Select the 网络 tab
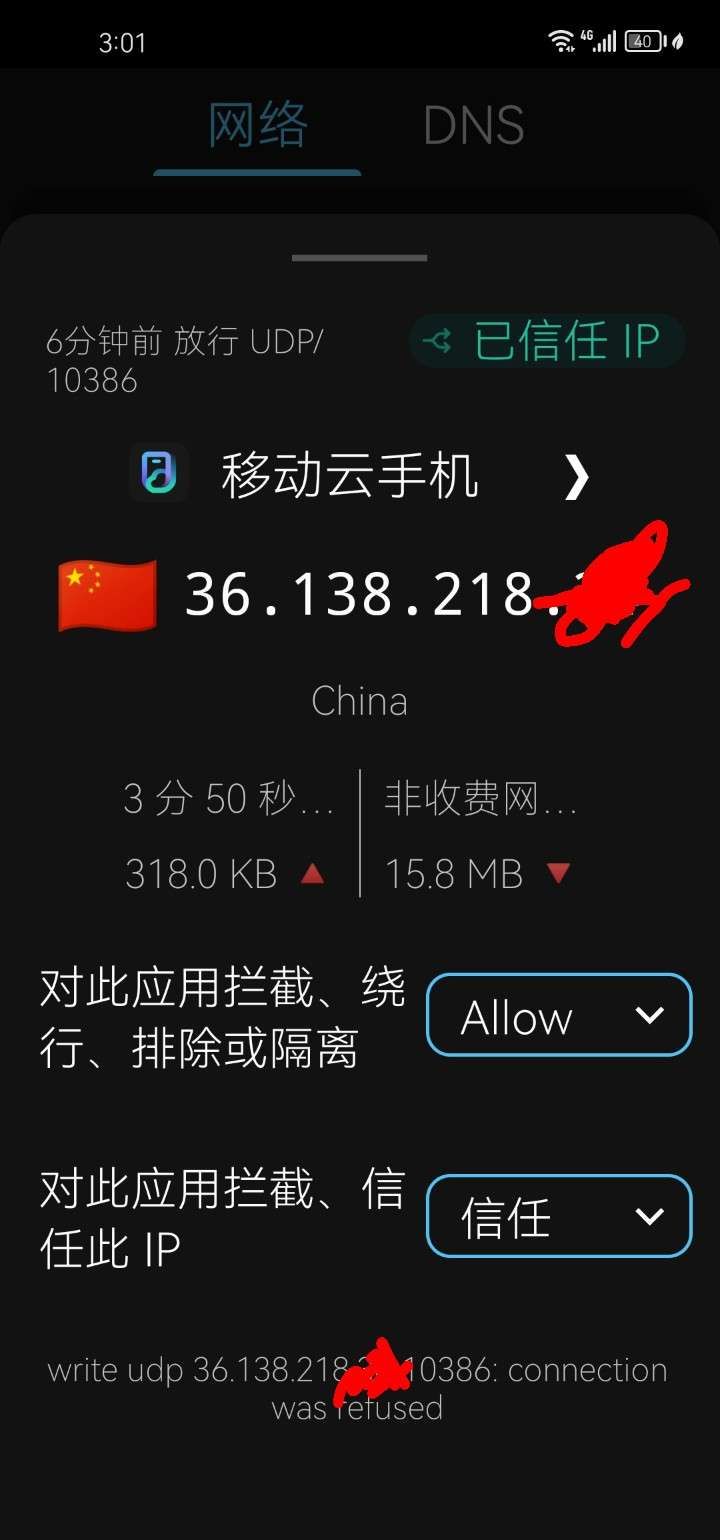Screen dimensions: 720x1540 pos(257,122)
